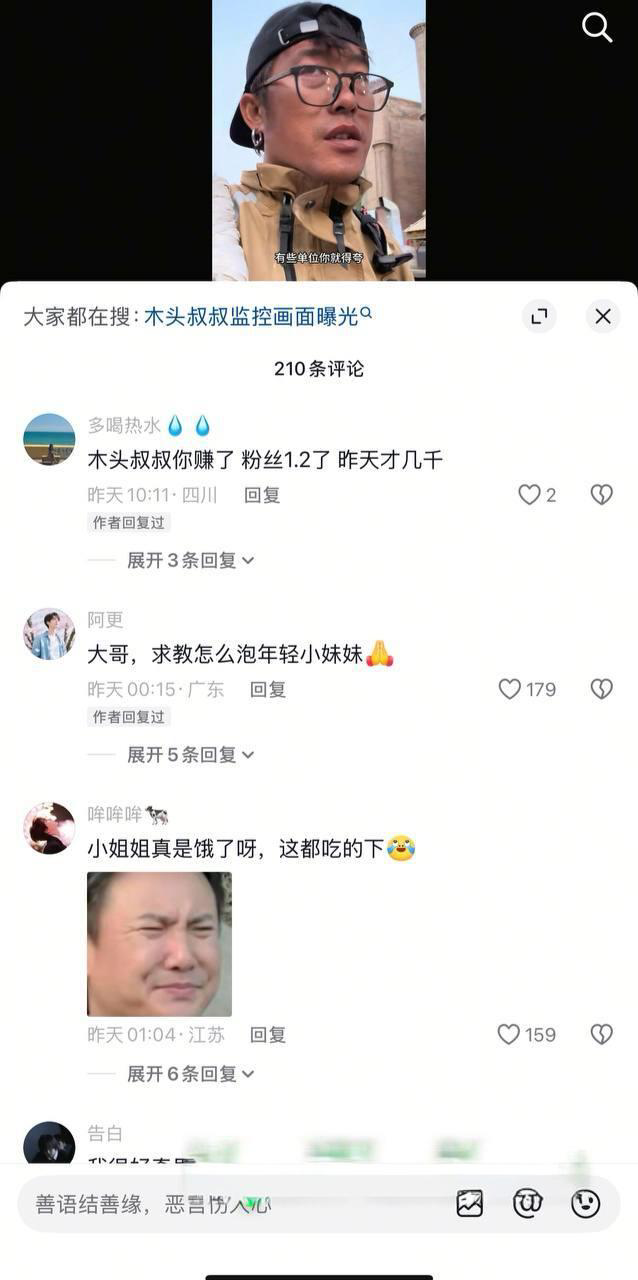
Task: Expand 5 replies under 阿更's comment
Action: (190, 755)
